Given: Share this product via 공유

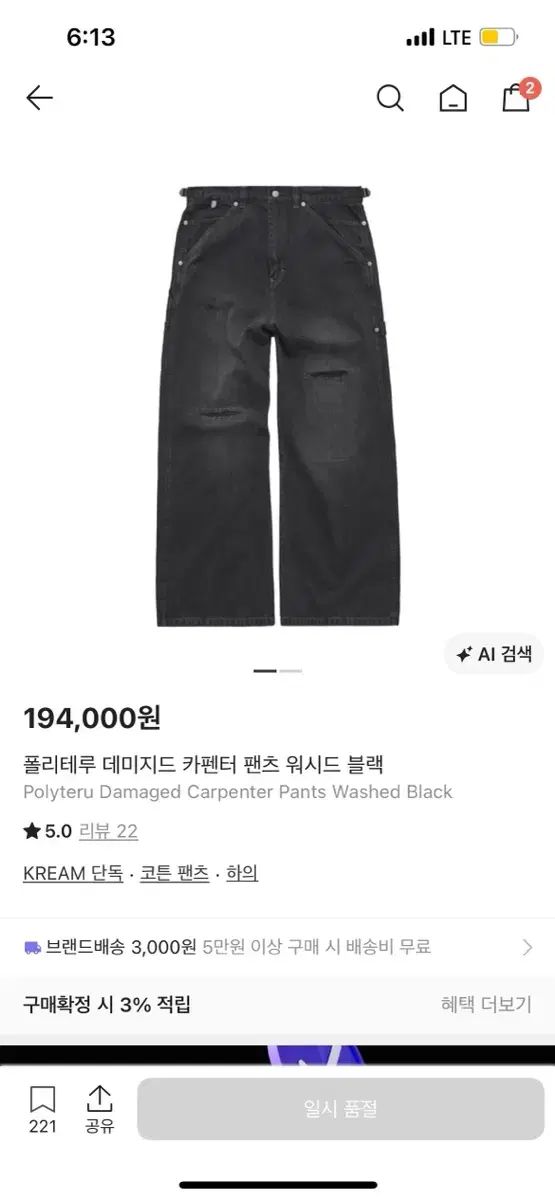Looking at the screenshot, I should coord(99,1110).
